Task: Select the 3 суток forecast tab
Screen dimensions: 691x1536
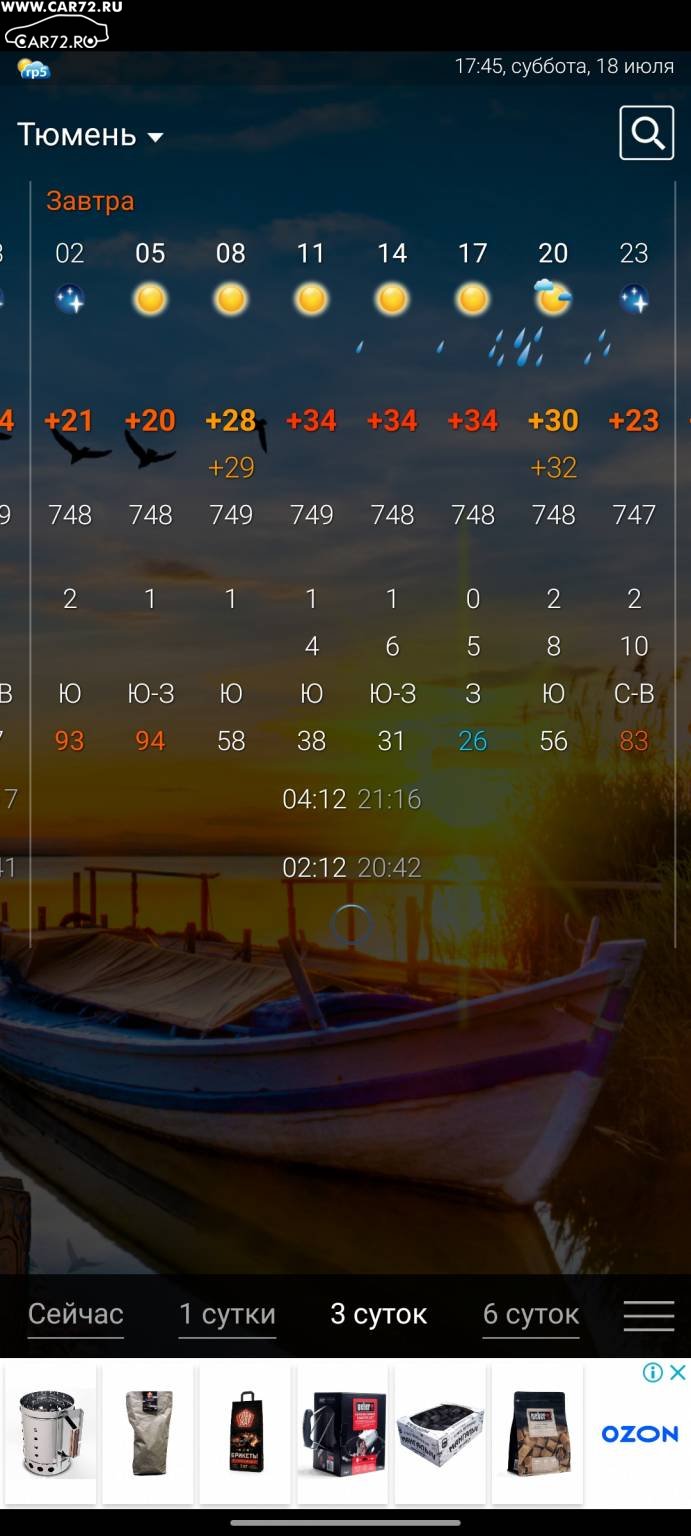Action: coord(379,1314)
